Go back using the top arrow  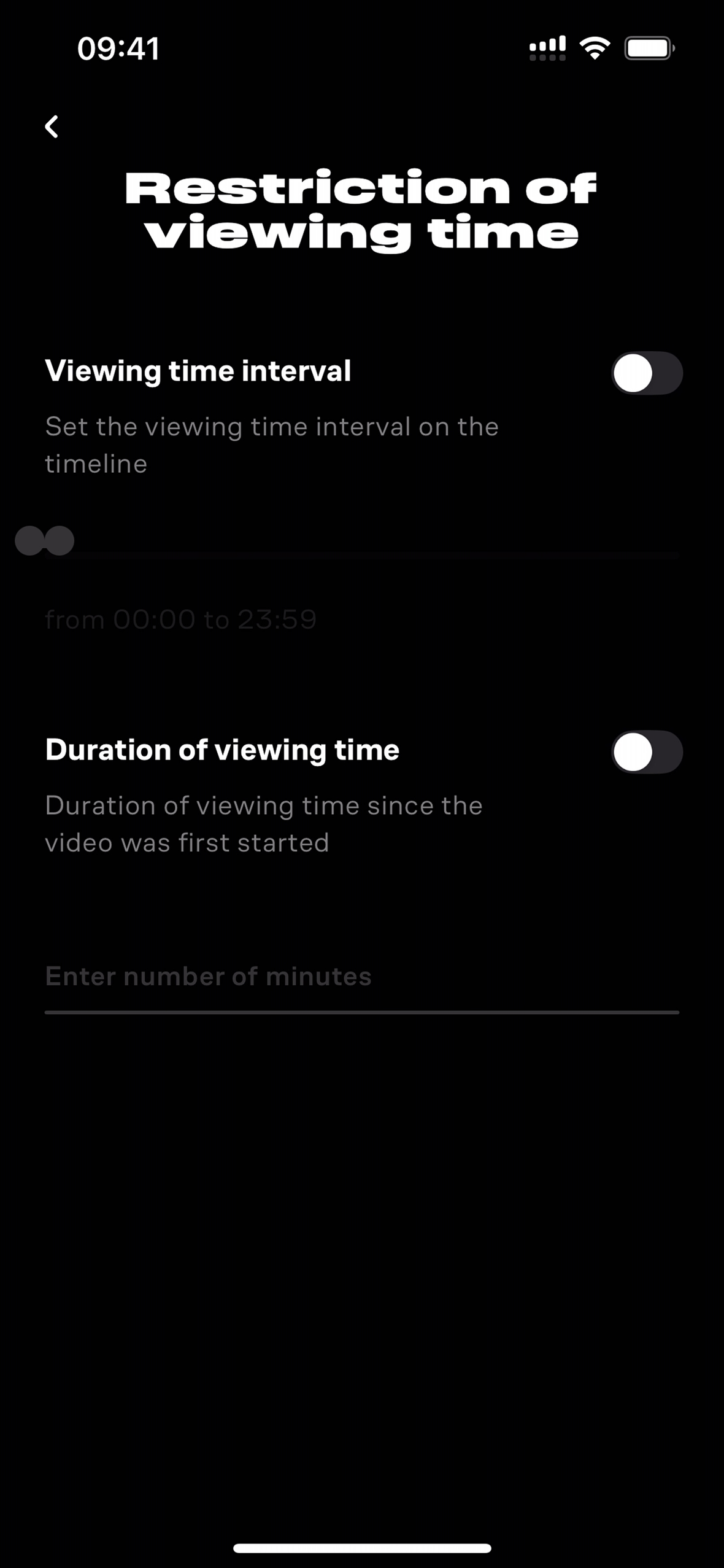pyautogui.click(x=52, y=127)
